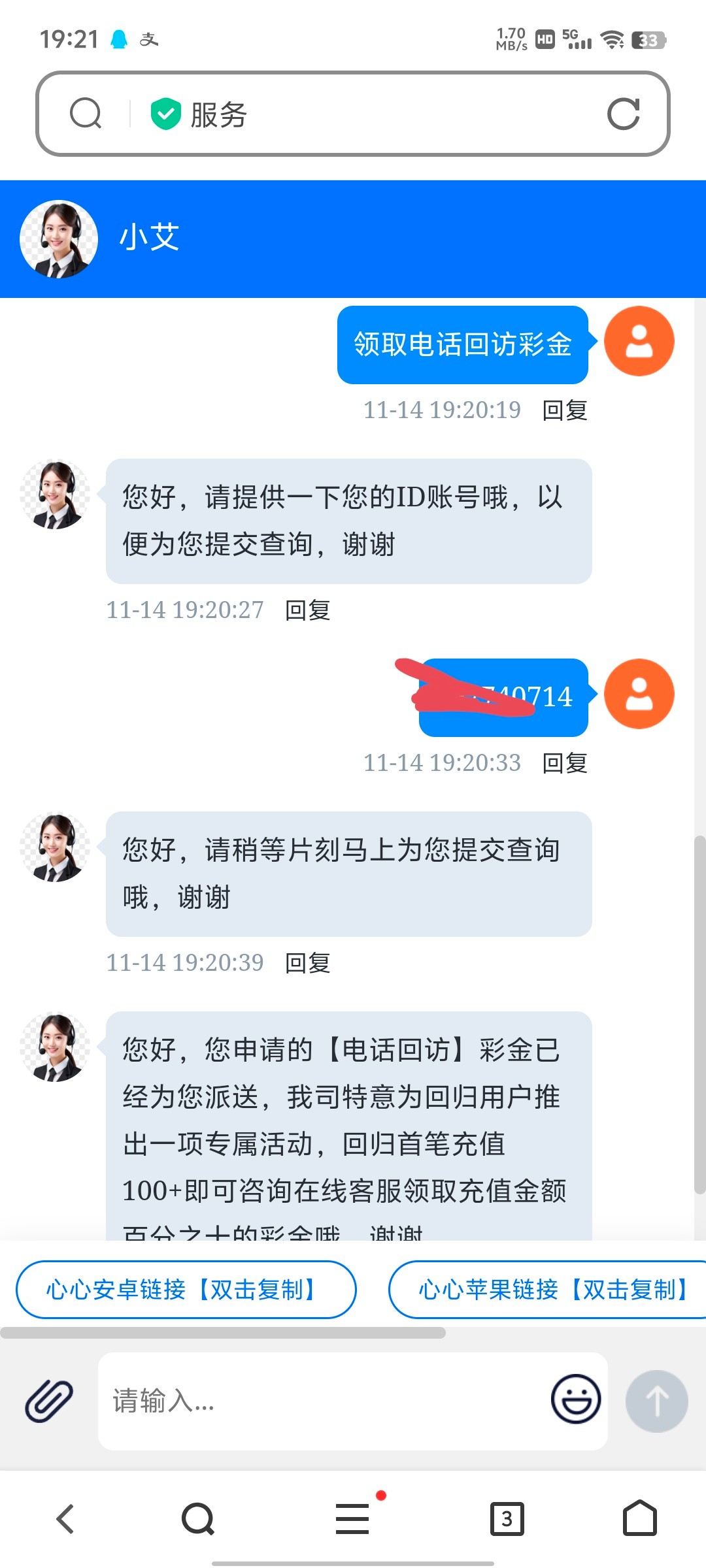706x1568 pixels.
Task: Tap 回复 under the 19:20:39 message
Action: coord(307,963)
